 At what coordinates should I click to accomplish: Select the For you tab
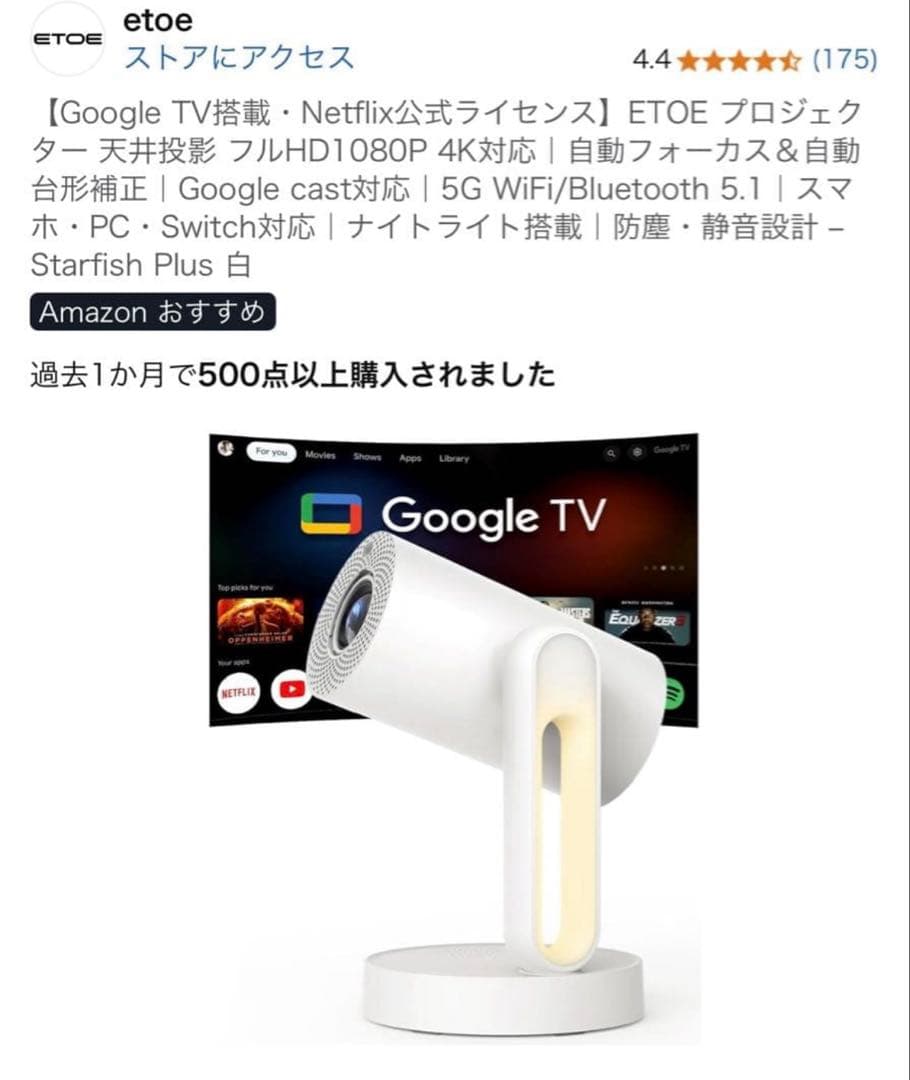(x=271, y=451)
